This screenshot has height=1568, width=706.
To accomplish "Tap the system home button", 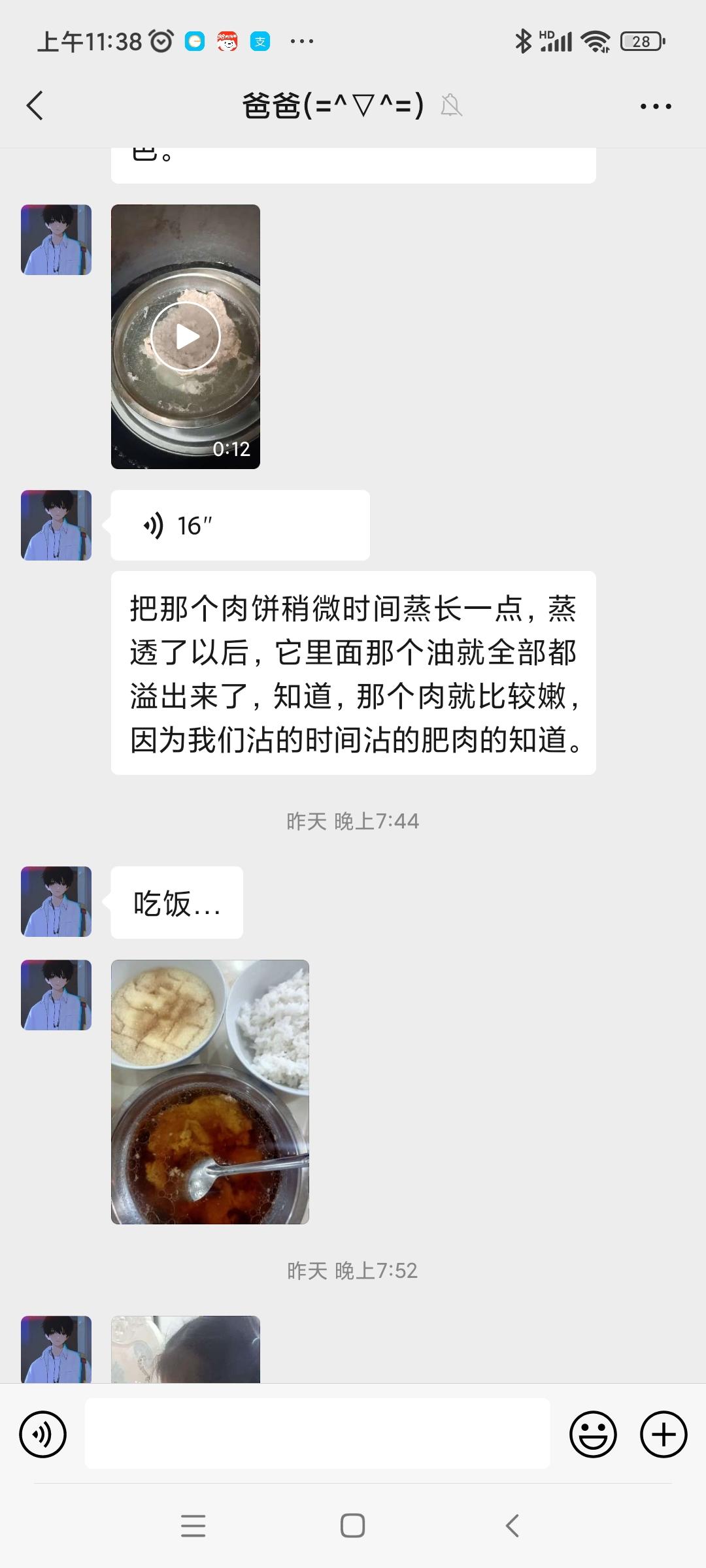I will tap(352, 1526).
